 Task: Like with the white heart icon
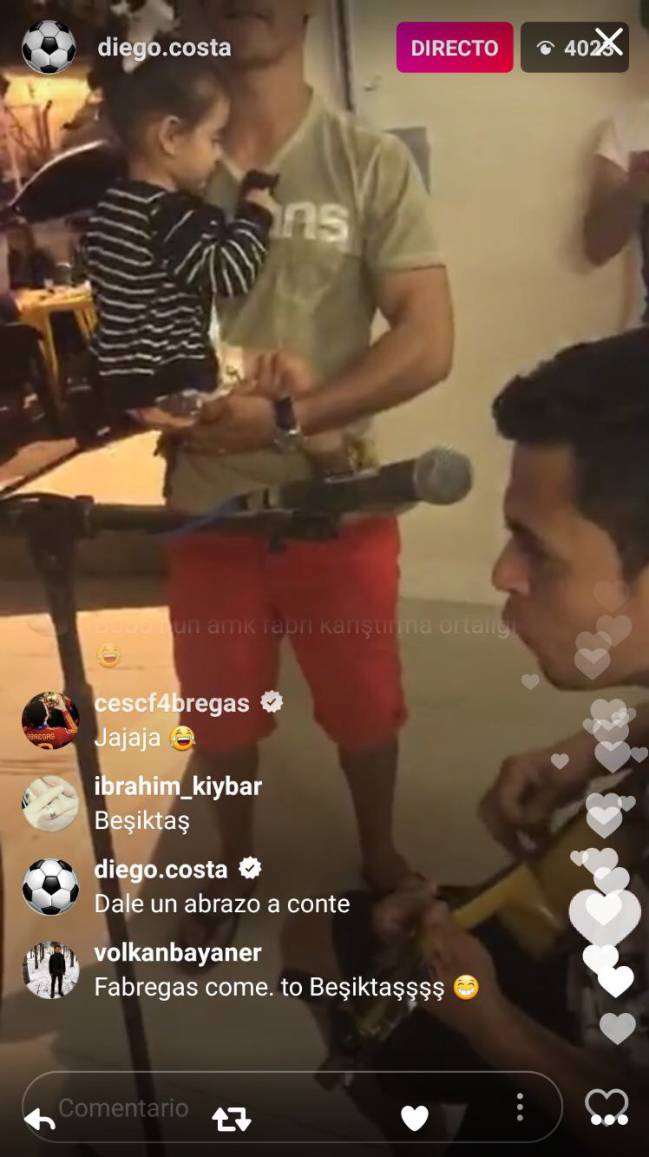click(x=414, y=1118)
